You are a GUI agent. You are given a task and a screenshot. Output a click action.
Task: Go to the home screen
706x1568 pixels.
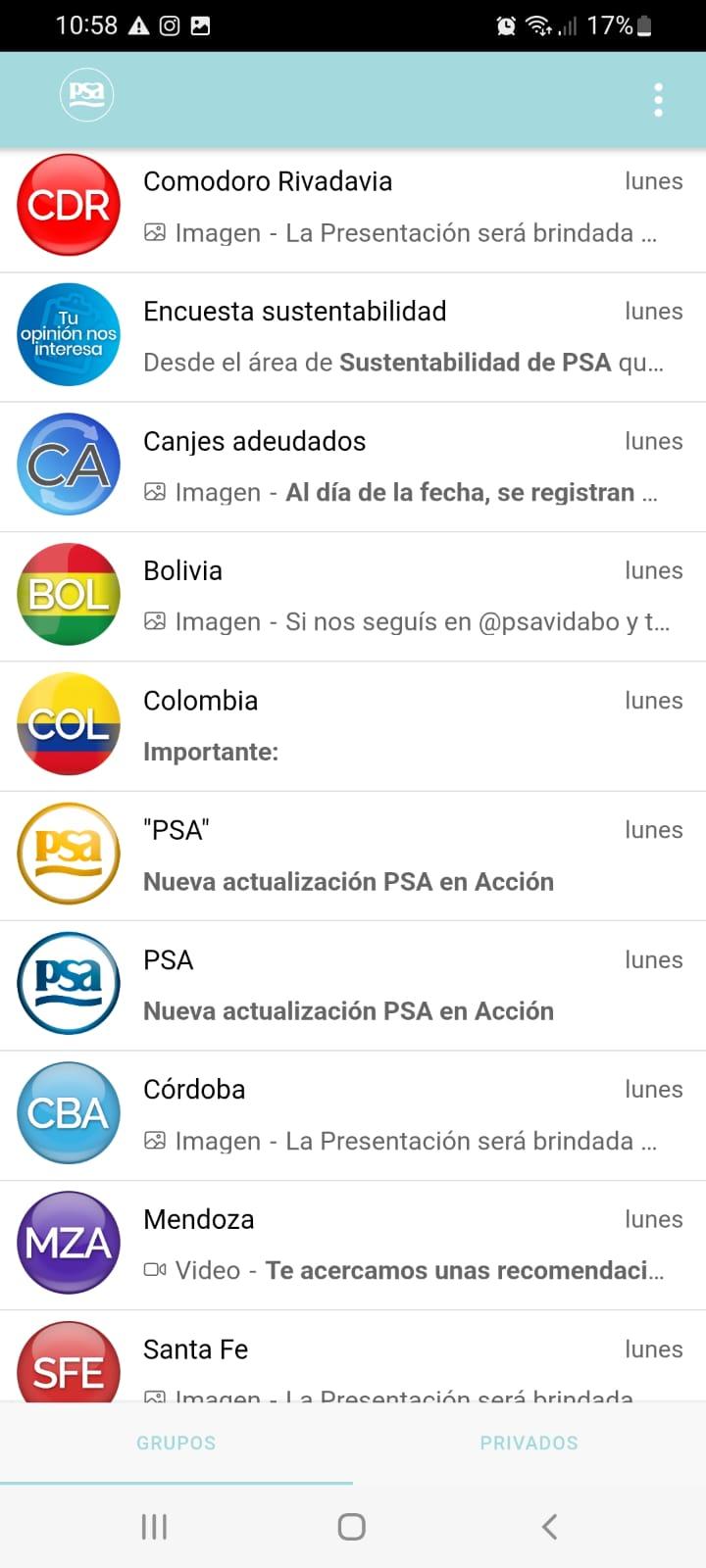pyautogui.click(x=352, y=1526)
